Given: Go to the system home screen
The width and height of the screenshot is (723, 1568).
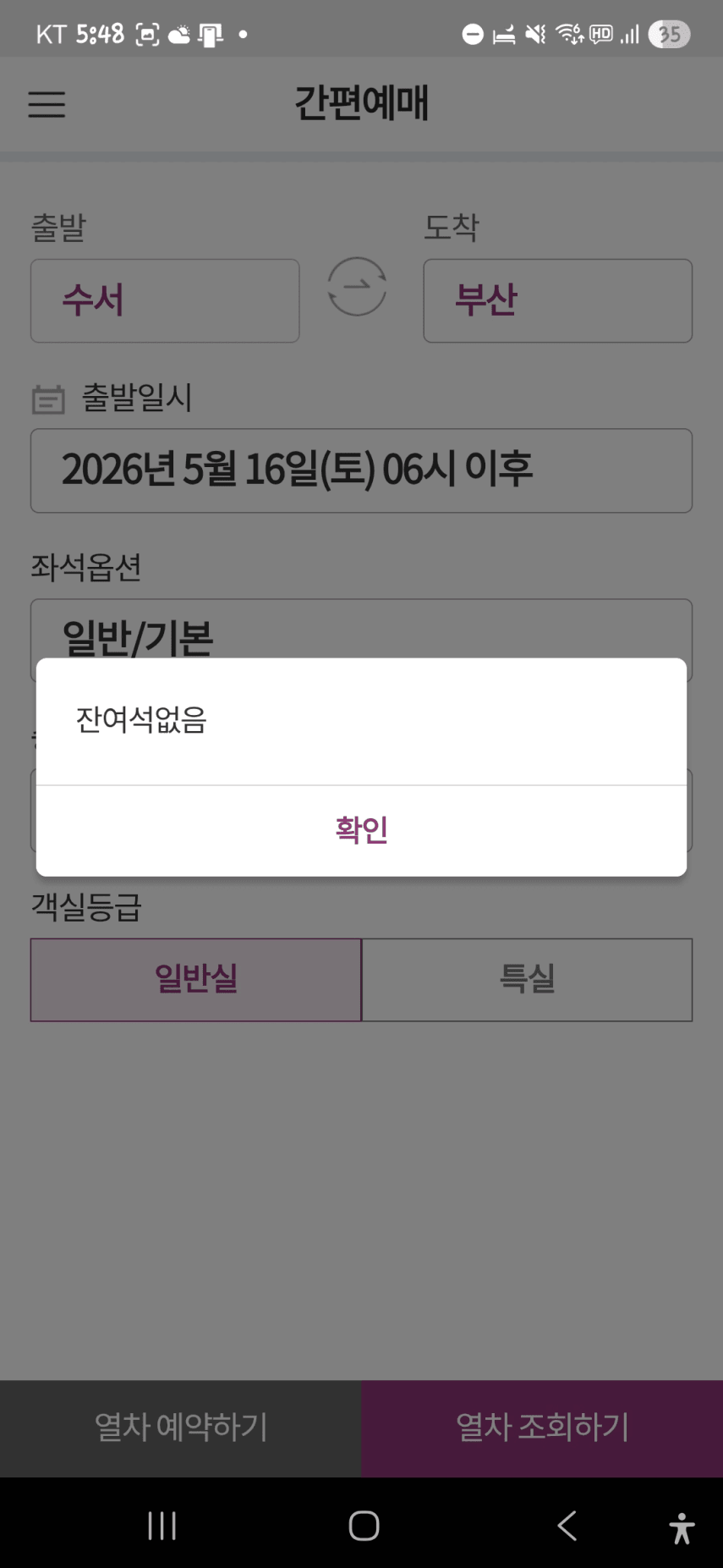Looking at the screenshot, I should point(364,1526).
